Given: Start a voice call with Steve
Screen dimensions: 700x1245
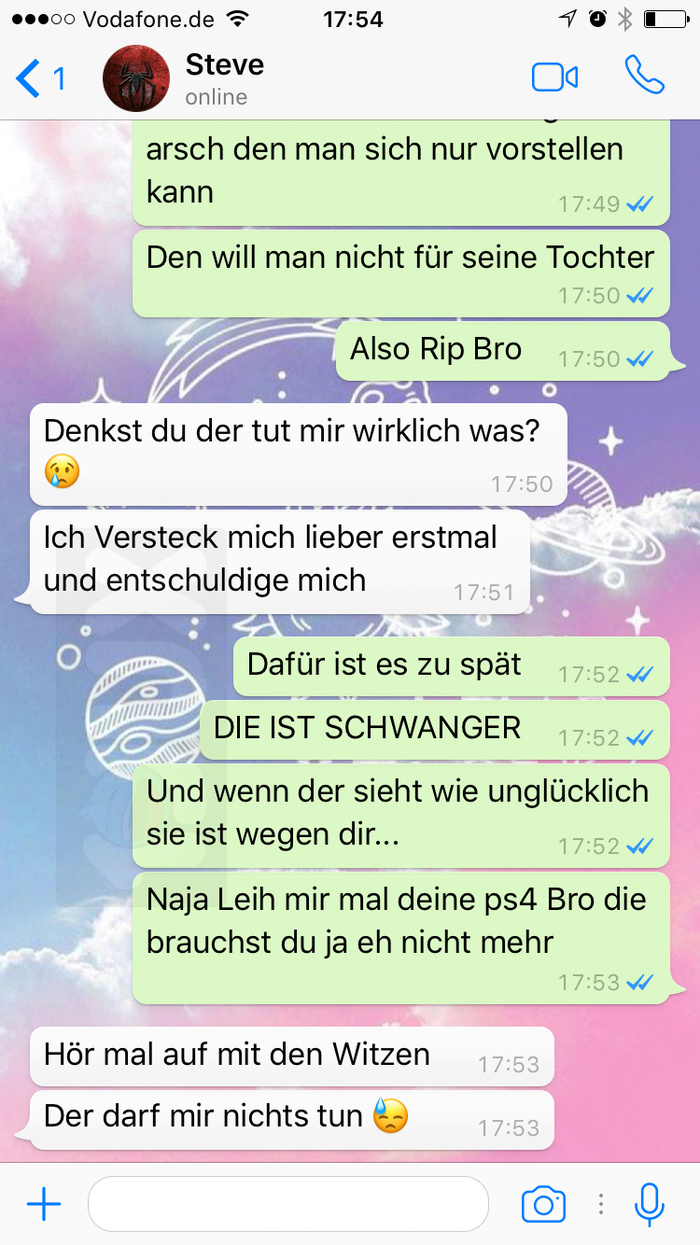Looking at the screenshot, I should (x=644, y=76).
